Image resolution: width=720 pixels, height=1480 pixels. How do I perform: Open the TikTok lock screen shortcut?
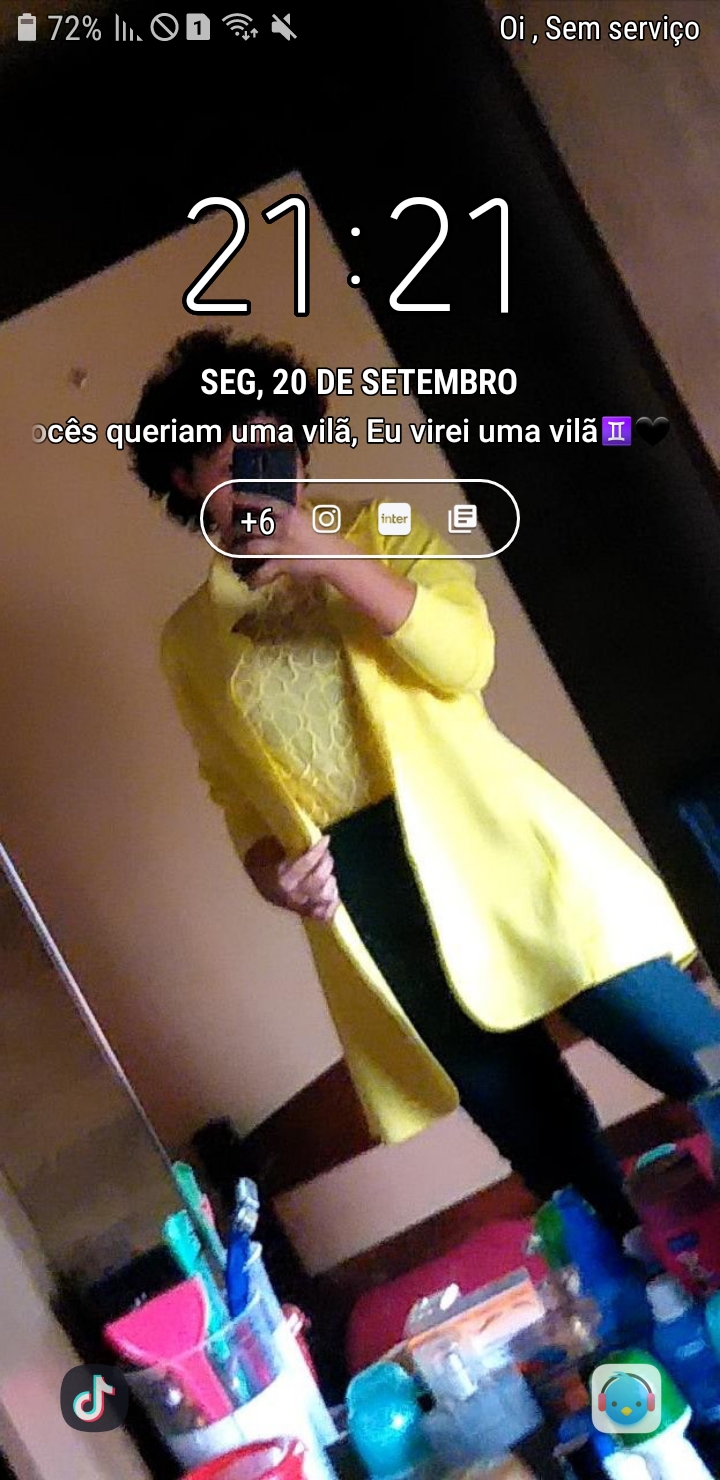94,1397
